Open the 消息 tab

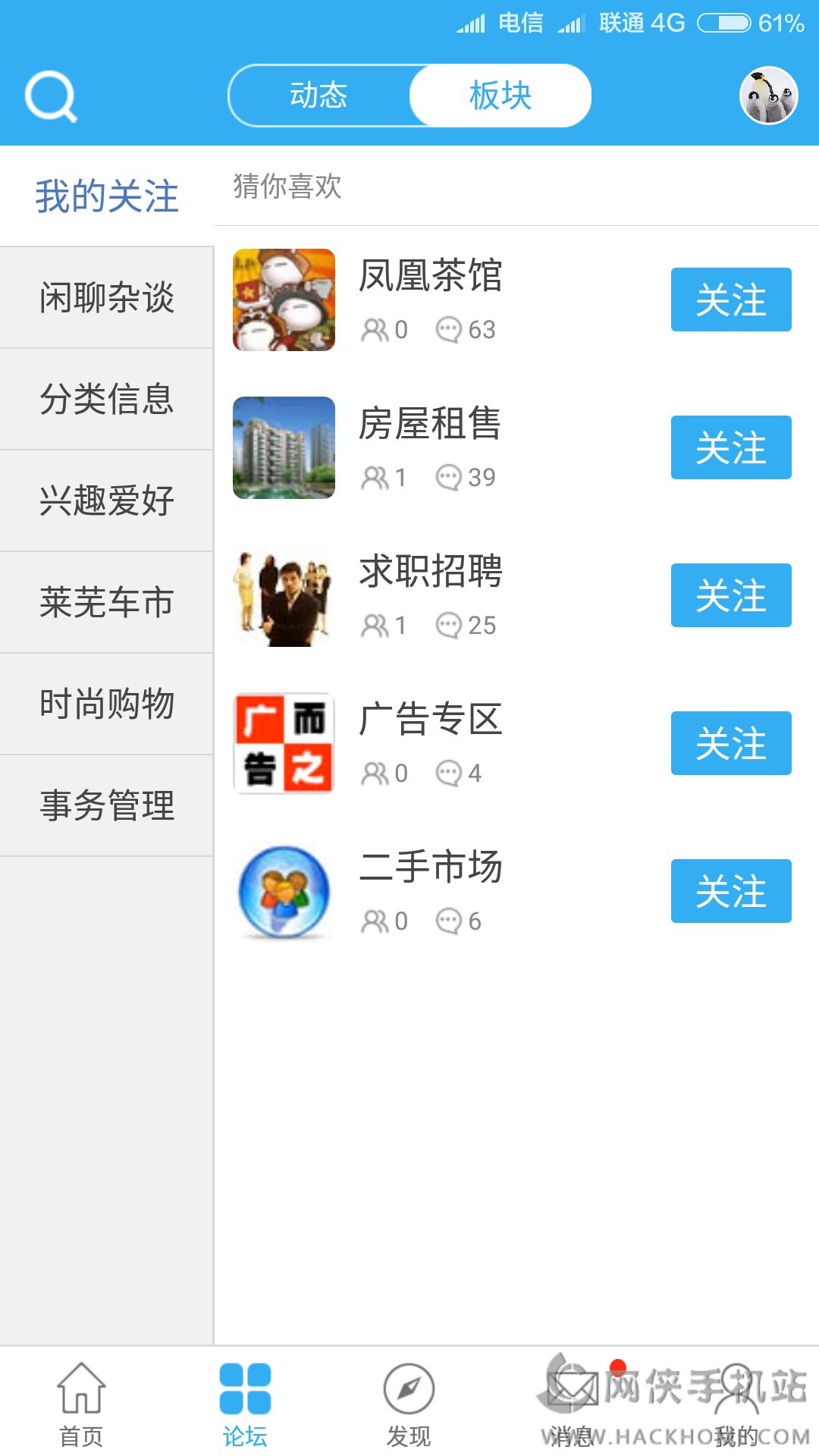click(573, 1404)
